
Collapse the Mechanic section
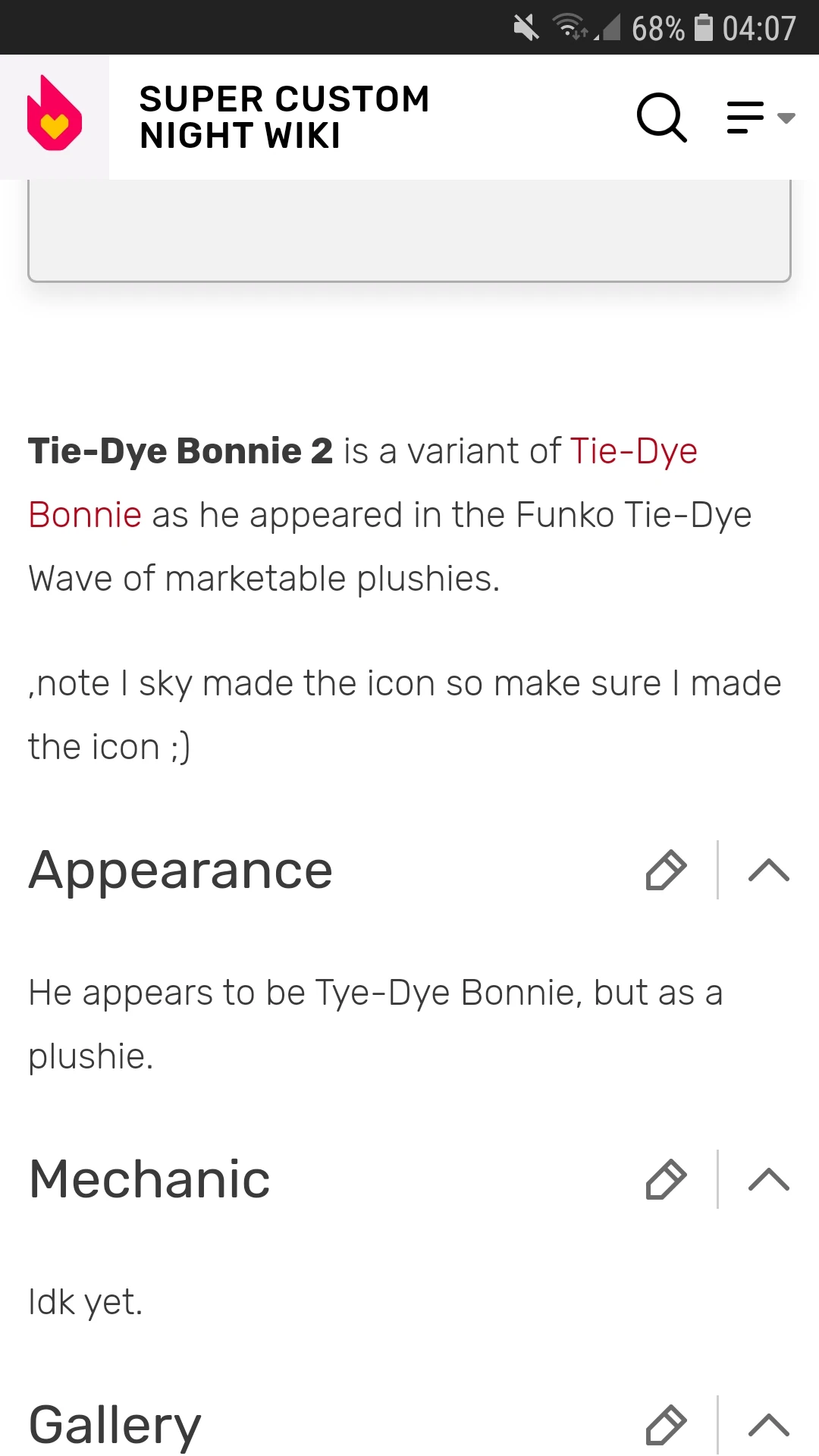(768, 1179)
